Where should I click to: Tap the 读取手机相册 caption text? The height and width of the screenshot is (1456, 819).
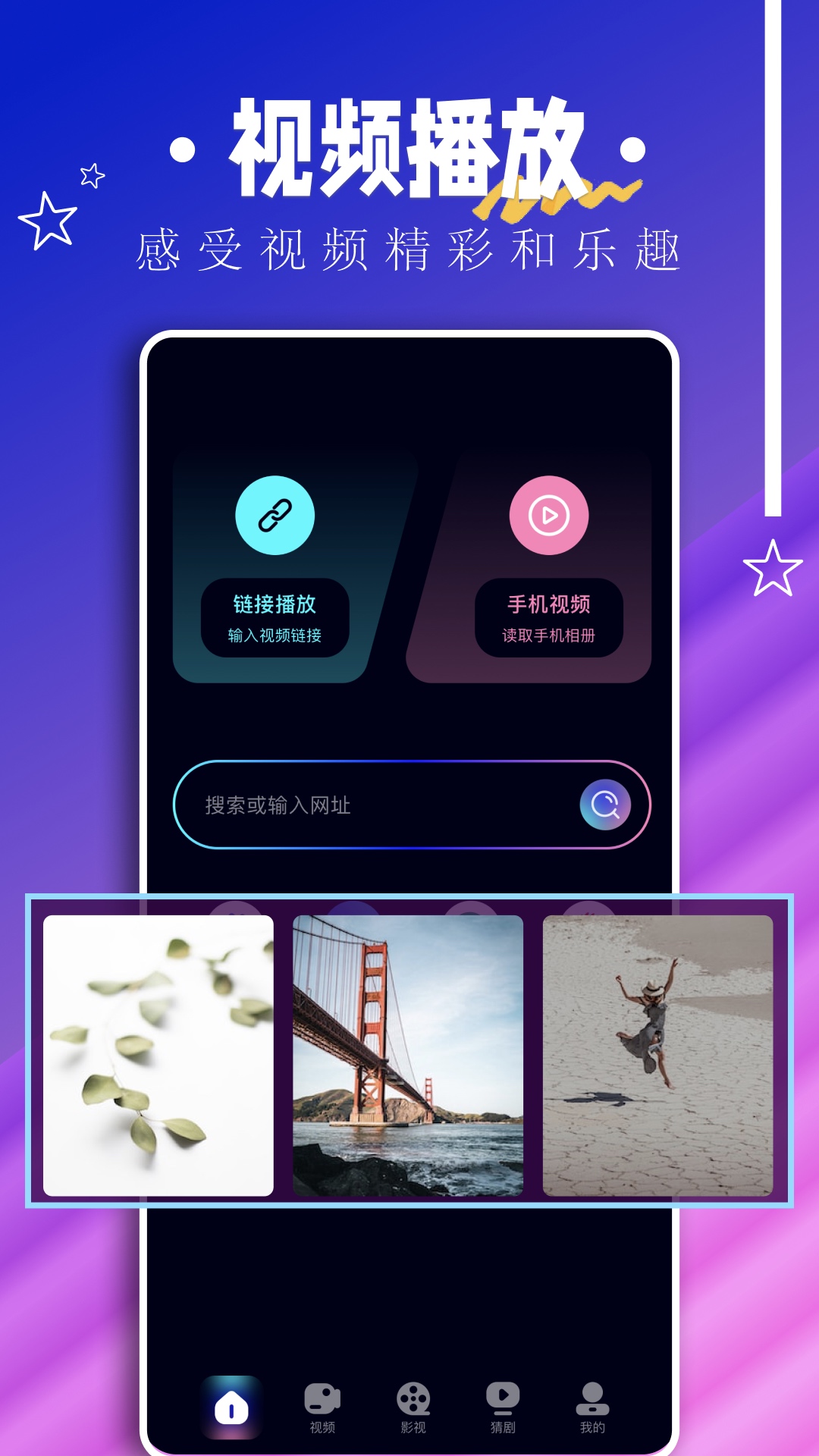548,637
